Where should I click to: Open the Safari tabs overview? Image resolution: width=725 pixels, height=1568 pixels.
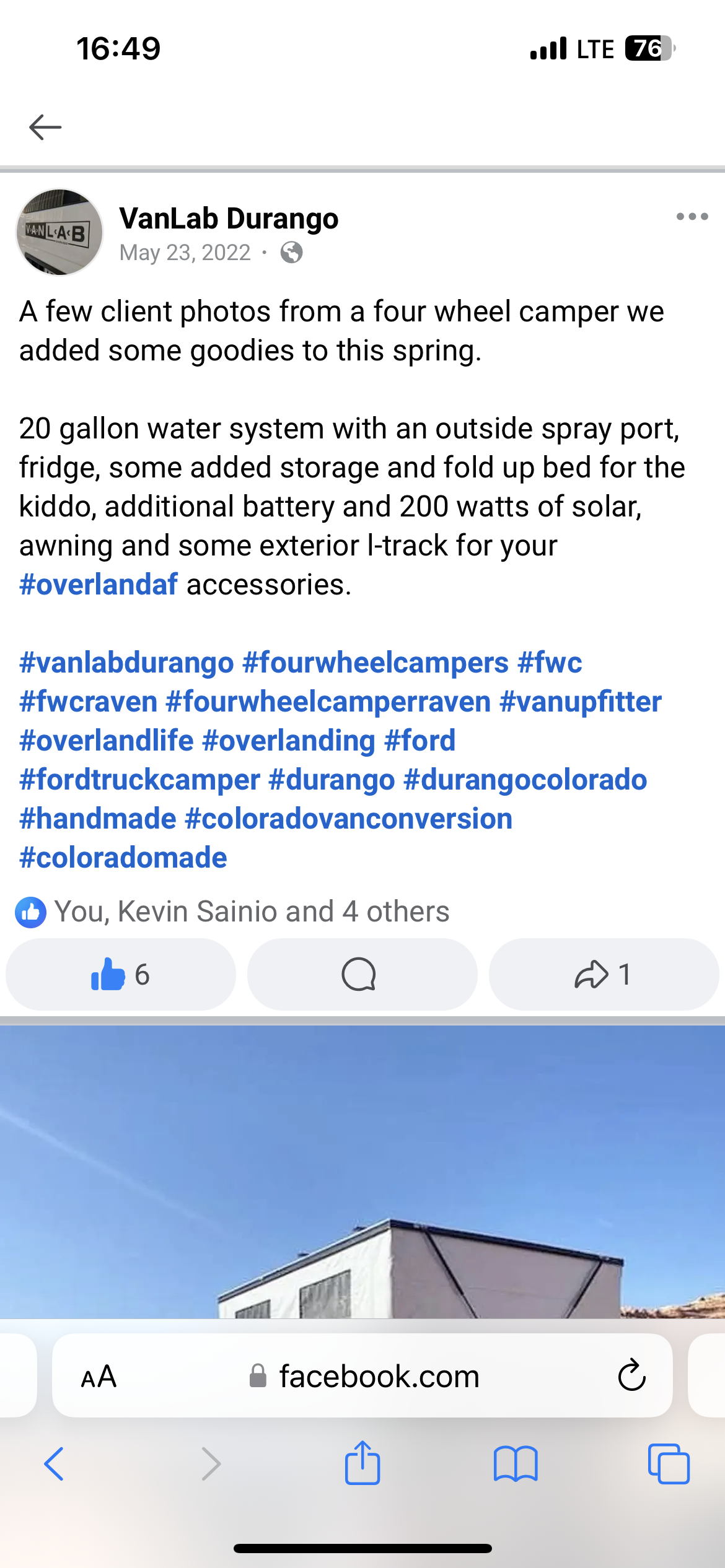click(669, 1464)
